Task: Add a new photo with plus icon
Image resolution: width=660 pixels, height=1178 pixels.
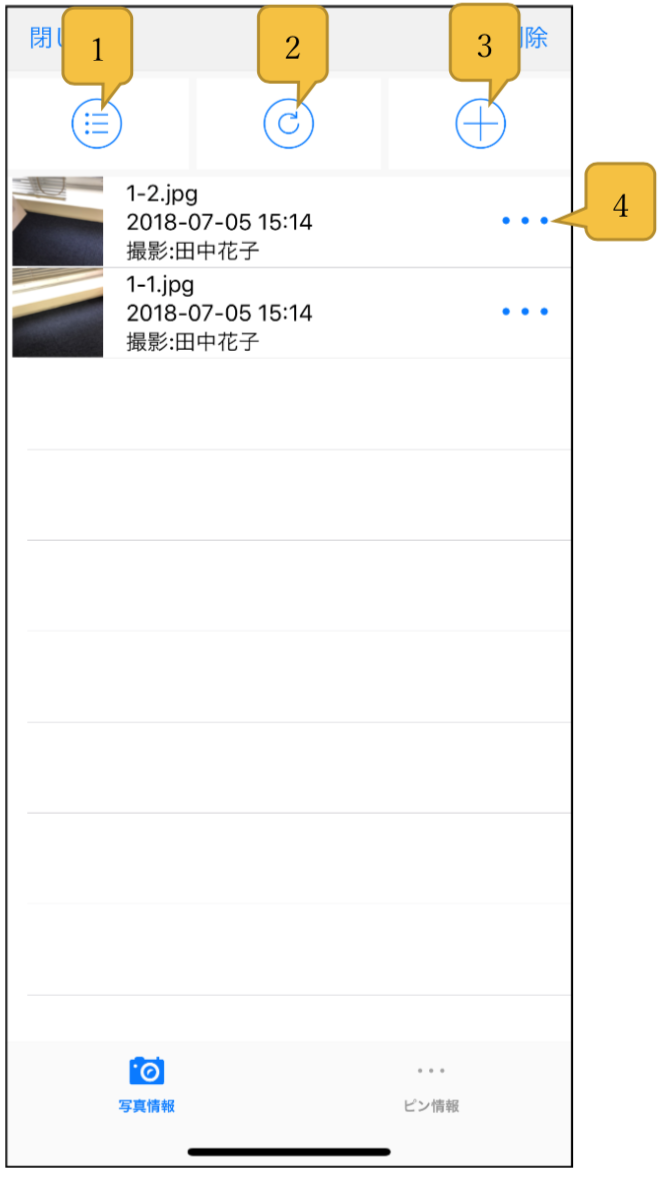Action: coord(481,124)
